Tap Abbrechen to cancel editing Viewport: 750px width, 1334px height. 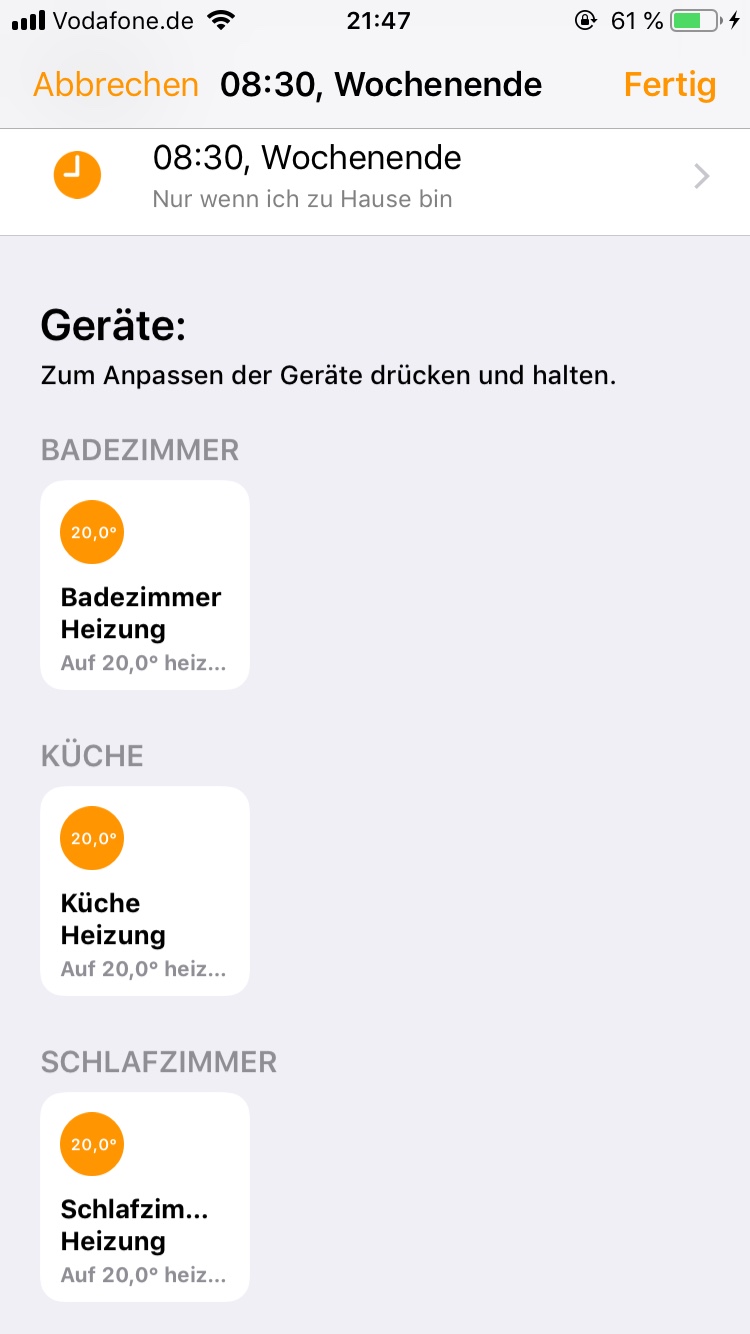(116, 85)
